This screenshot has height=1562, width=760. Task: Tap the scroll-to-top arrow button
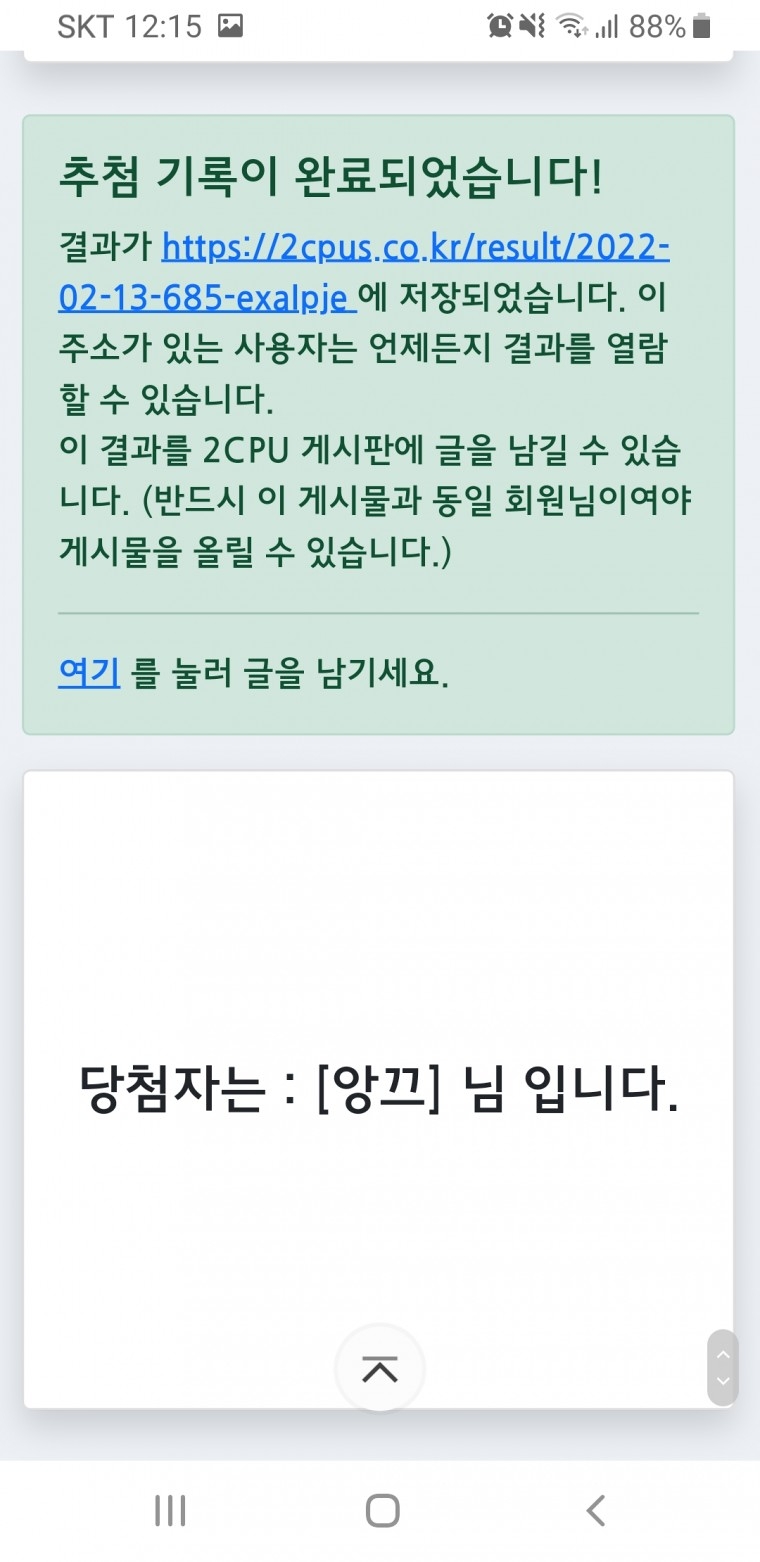point(380,1370)
